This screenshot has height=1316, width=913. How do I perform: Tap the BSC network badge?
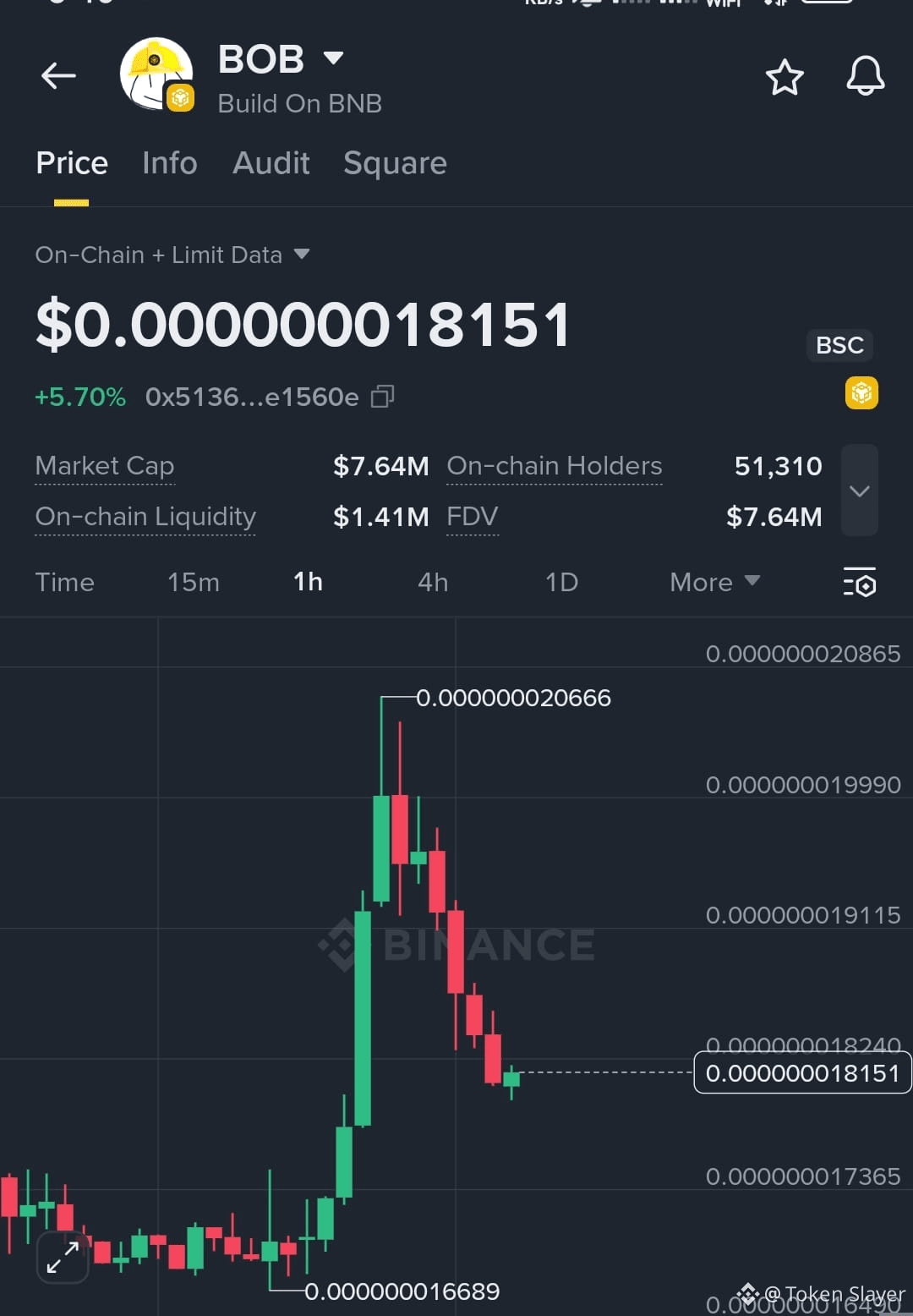(839, 345)
